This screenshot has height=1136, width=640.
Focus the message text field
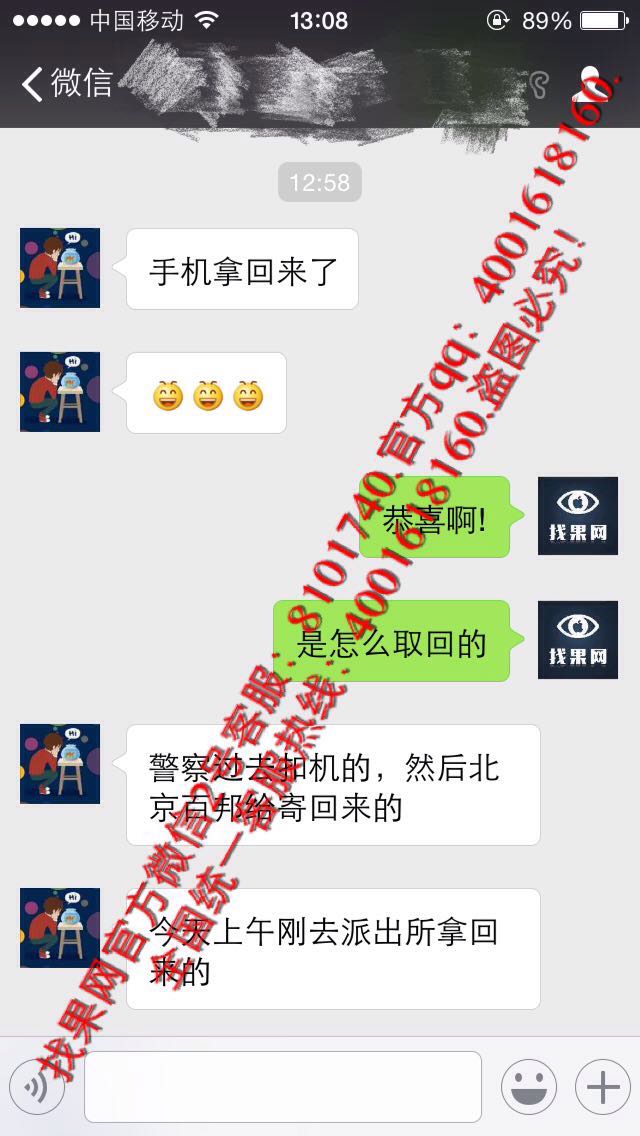click(x=283, y=1087)
